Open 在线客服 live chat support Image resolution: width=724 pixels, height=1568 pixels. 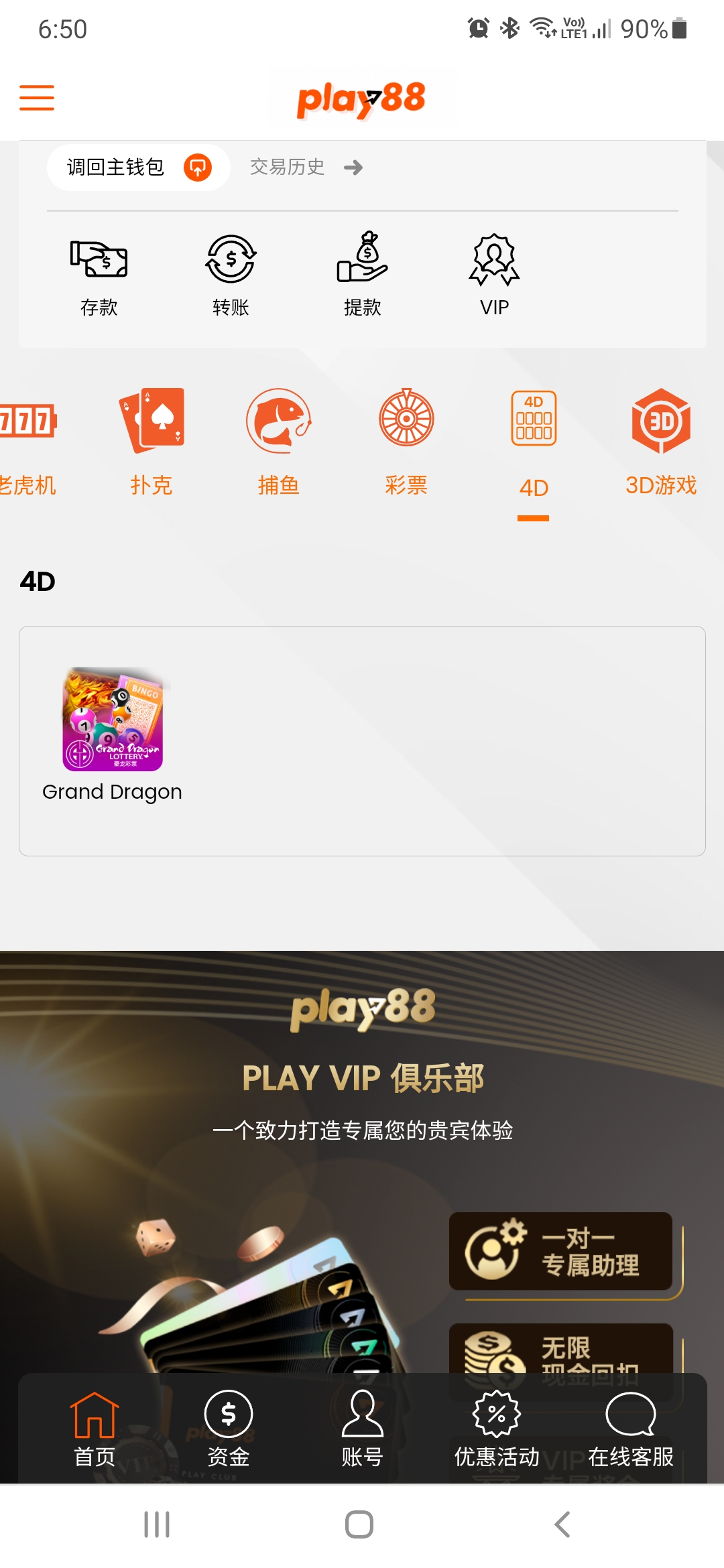click(x=631, y=1429)
